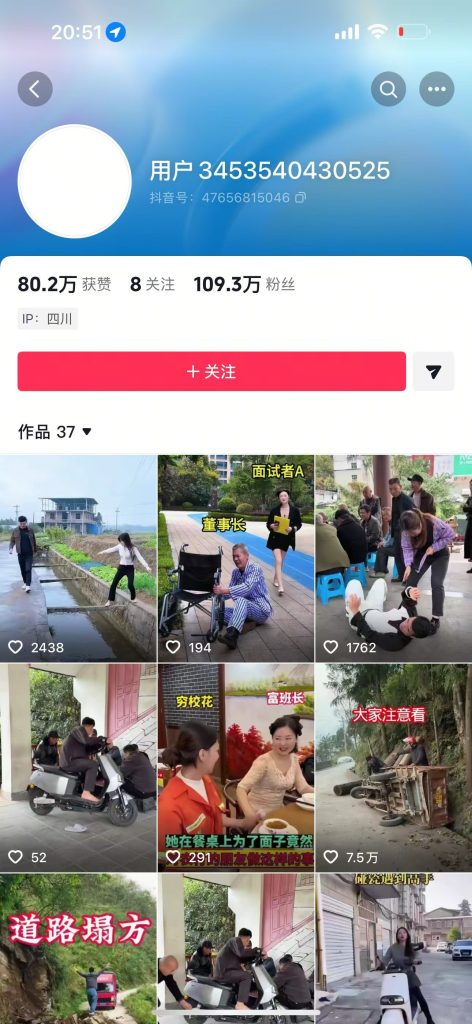Open search on this profile

coord(388,89)
